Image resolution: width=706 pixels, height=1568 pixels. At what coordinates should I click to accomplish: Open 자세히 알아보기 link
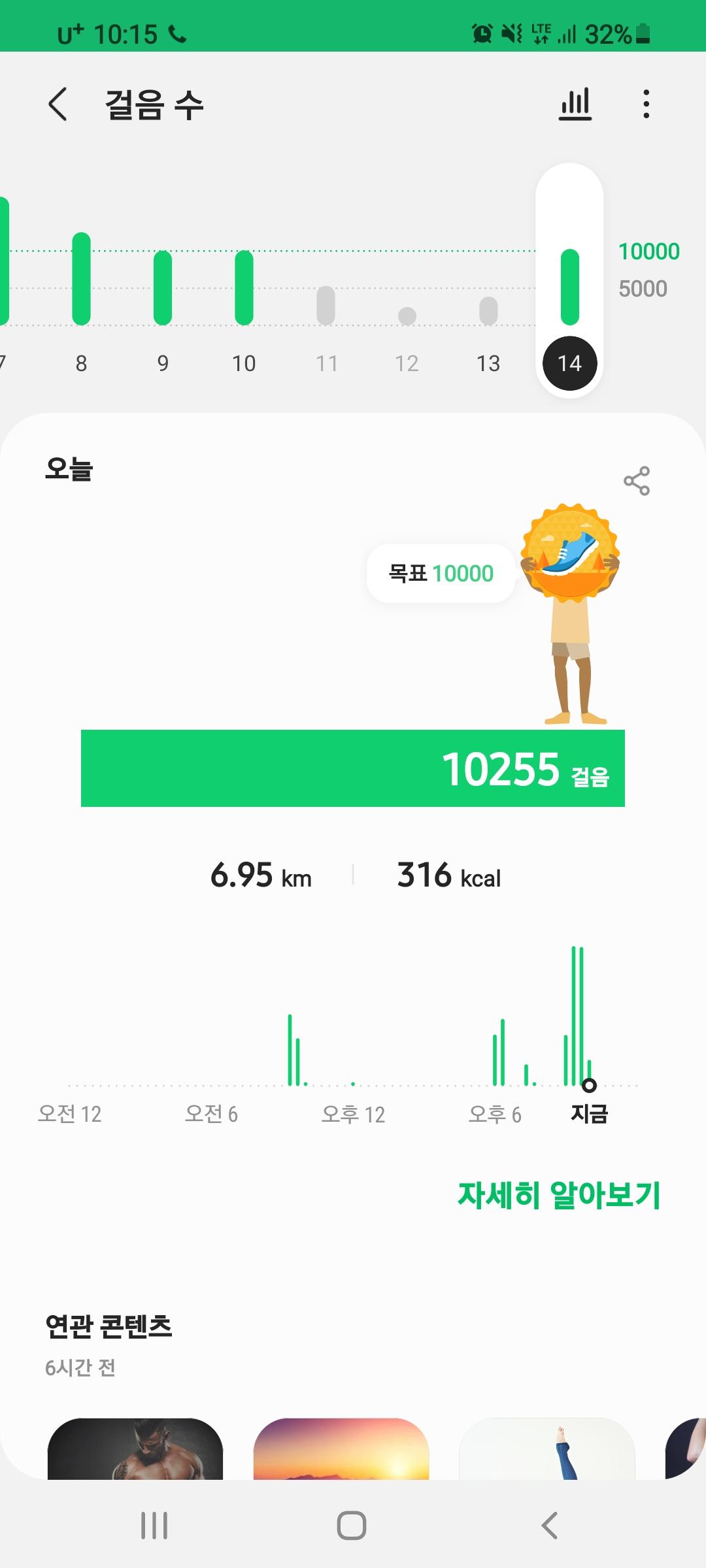(x=559, y=1195)
